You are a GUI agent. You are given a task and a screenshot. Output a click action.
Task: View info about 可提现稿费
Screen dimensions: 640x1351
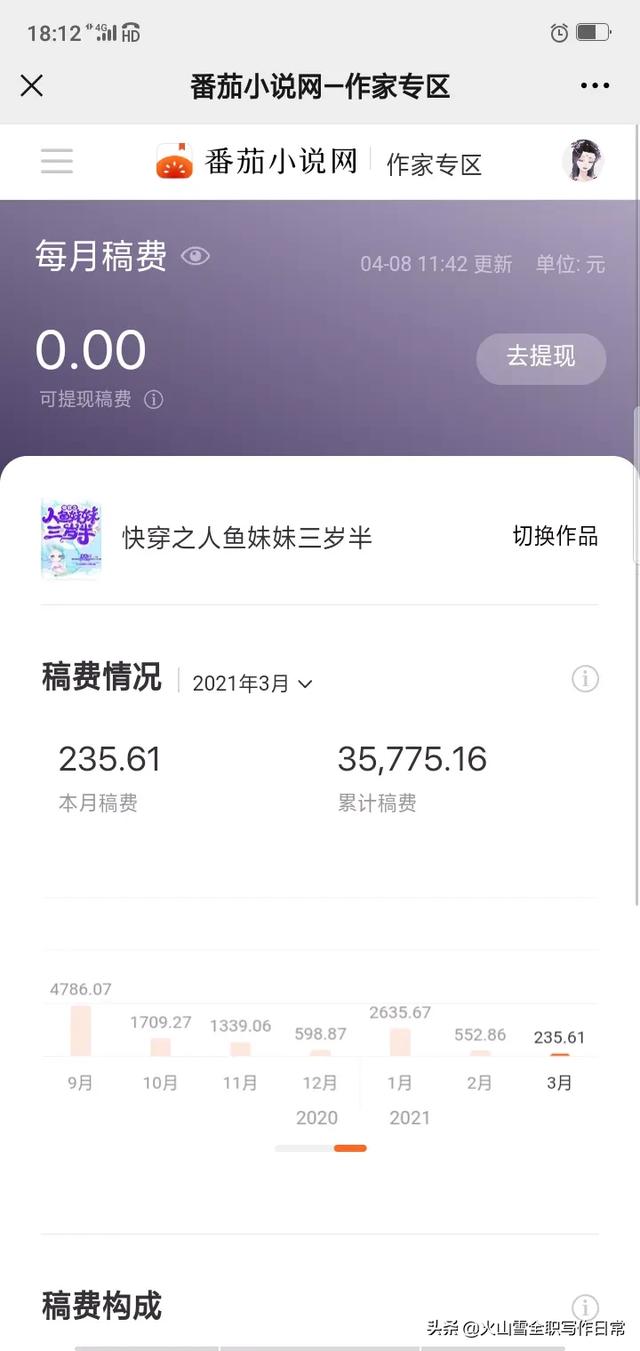(x=154, y=400)
